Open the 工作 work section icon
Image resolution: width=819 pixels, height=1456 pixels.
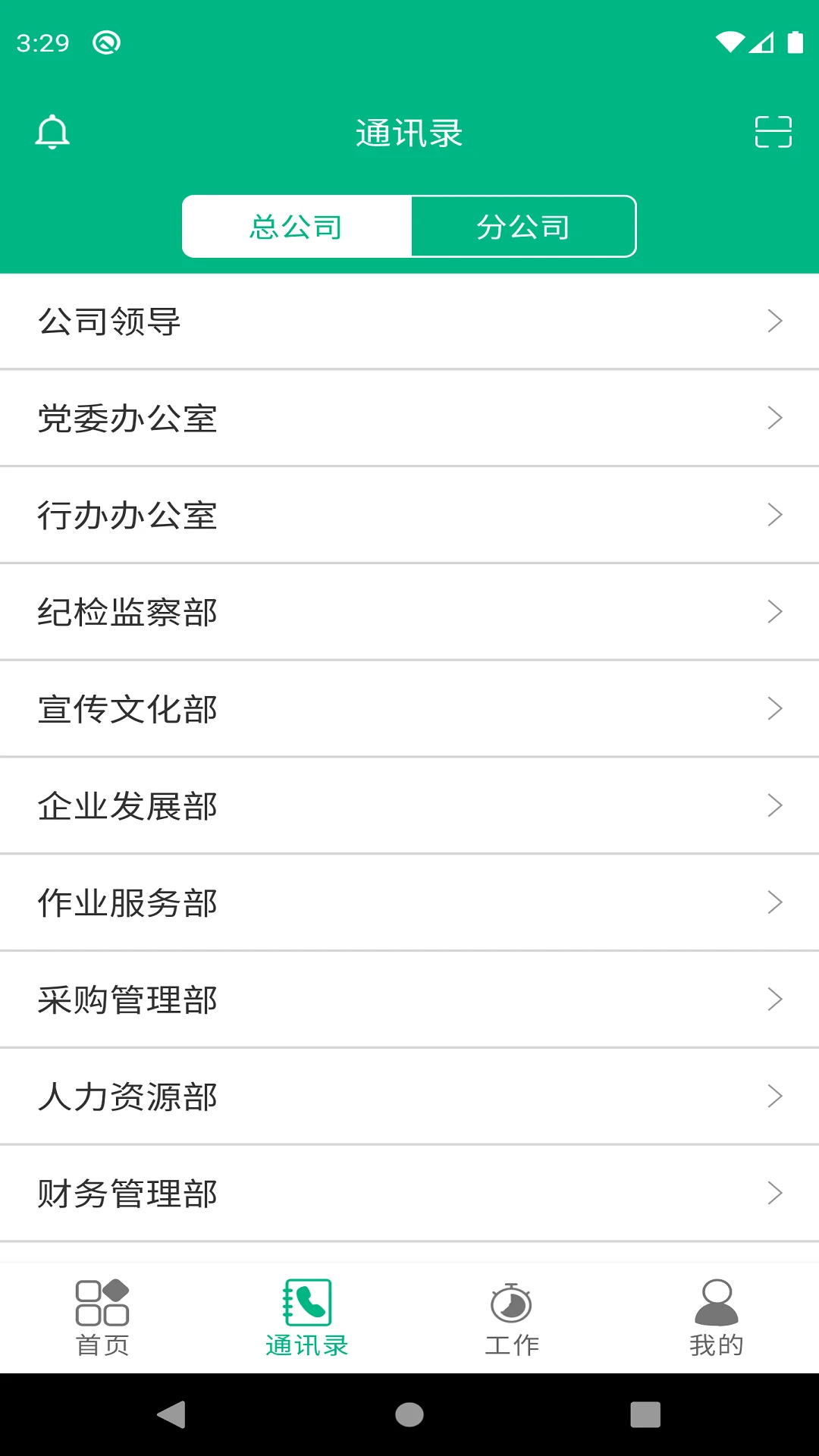pyautogui.click(x=511, y=1299)
